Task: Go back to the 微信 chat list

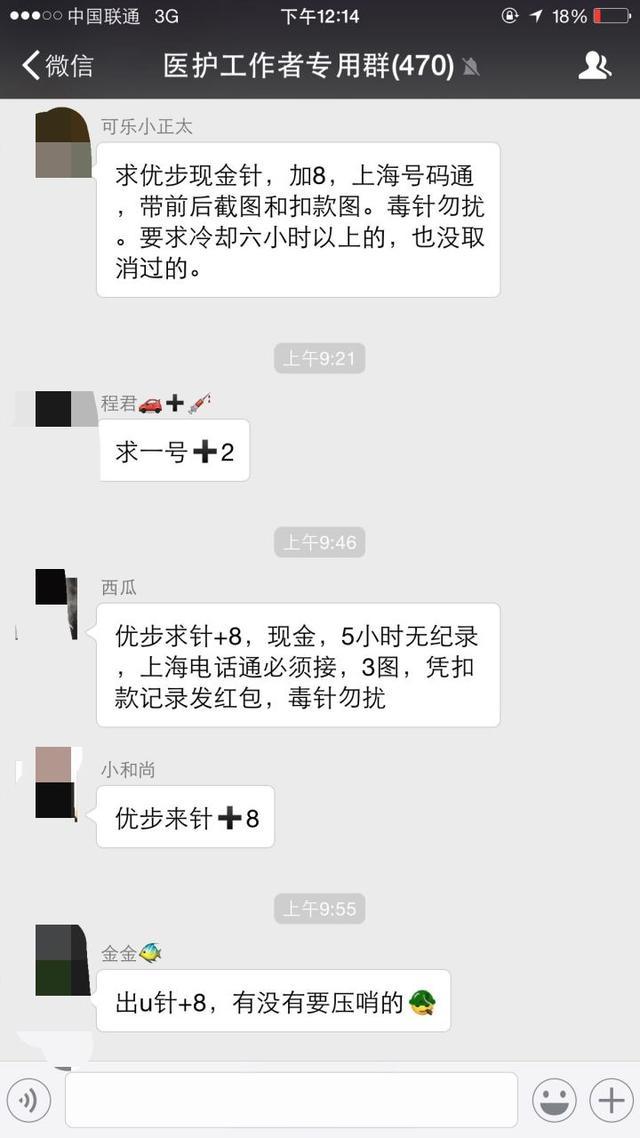Action: [57, 66]
